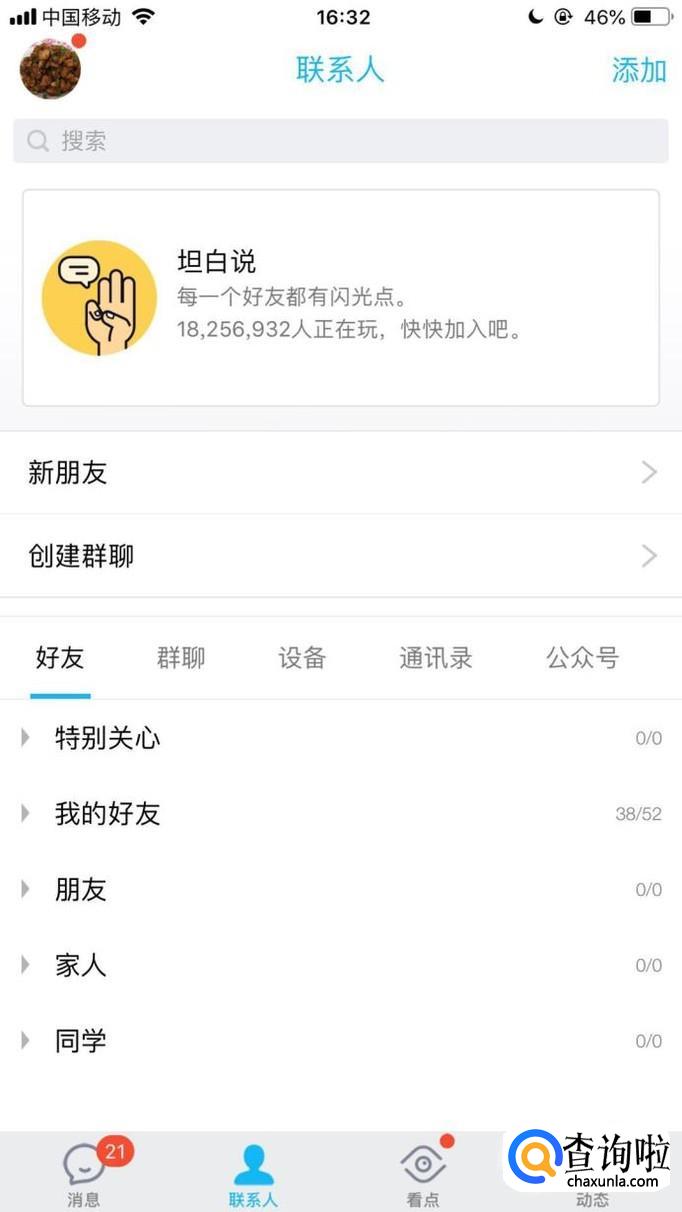Switch to the 群聊 tab

181,658
